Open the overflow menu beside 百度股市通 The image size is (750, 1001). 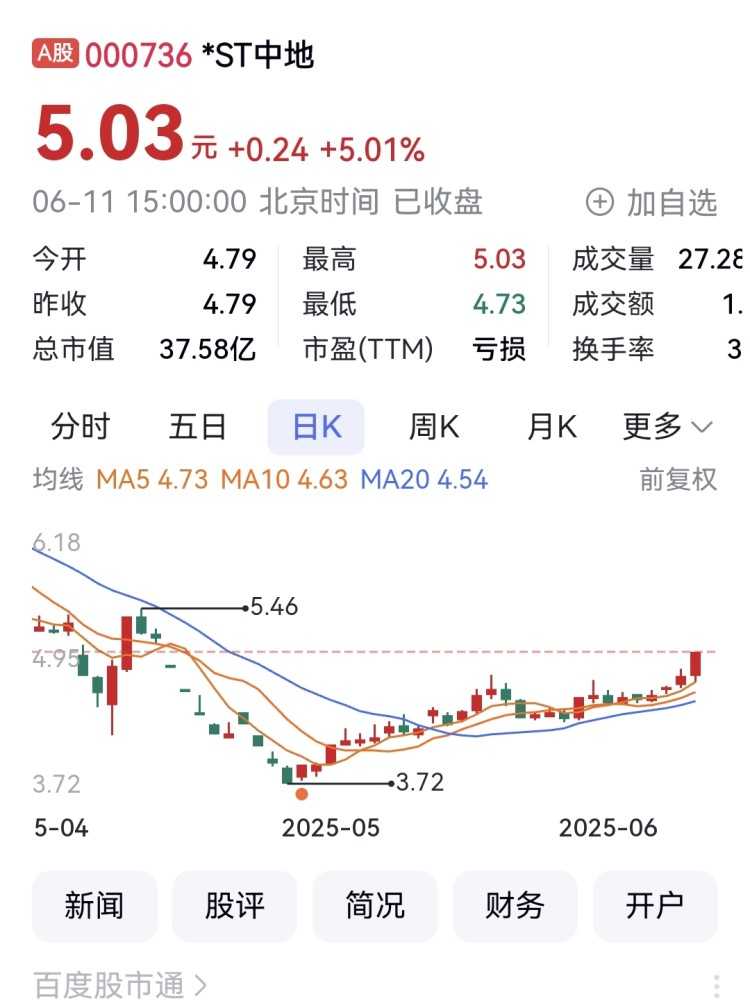[716, 985]
